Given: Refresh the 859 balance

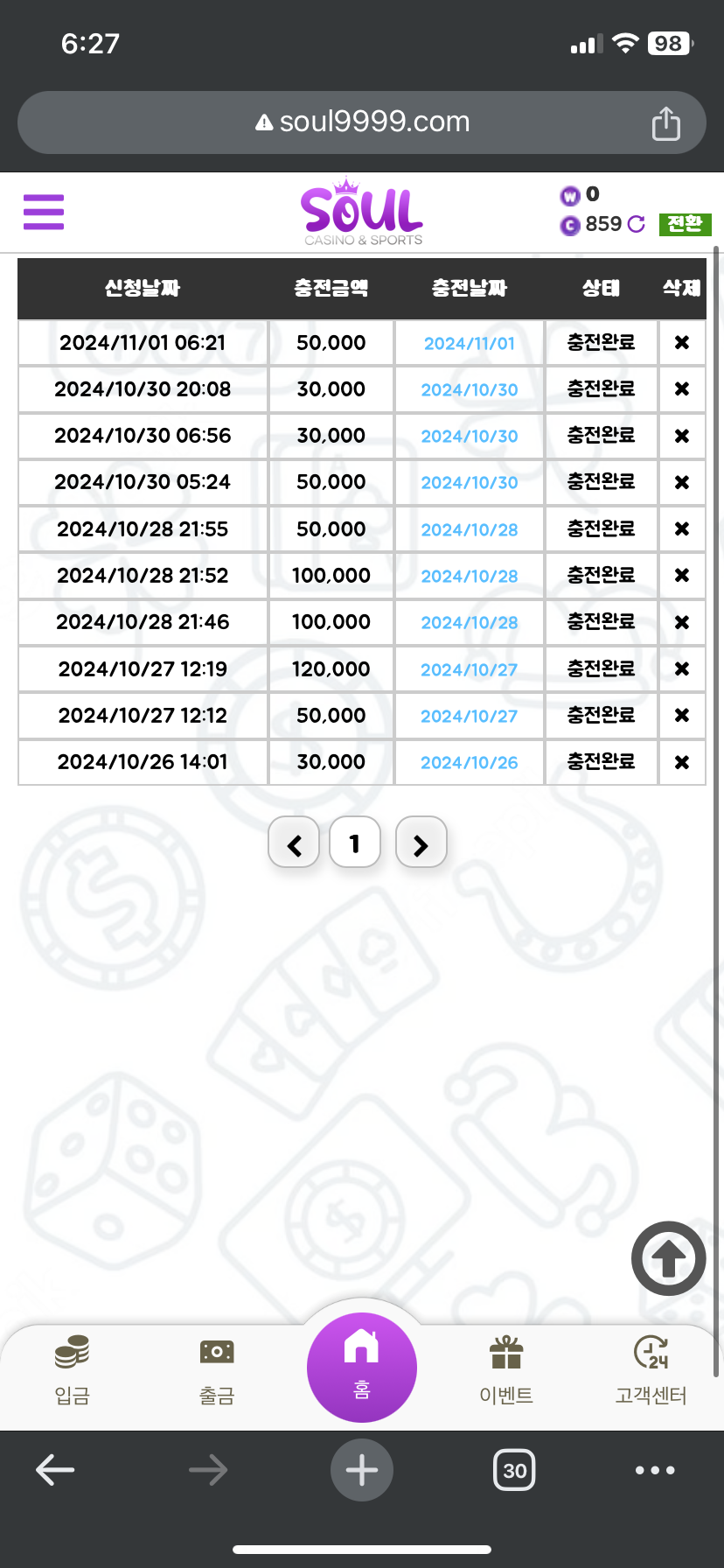Looking at the screenshot, I should (x=637, y=224).
